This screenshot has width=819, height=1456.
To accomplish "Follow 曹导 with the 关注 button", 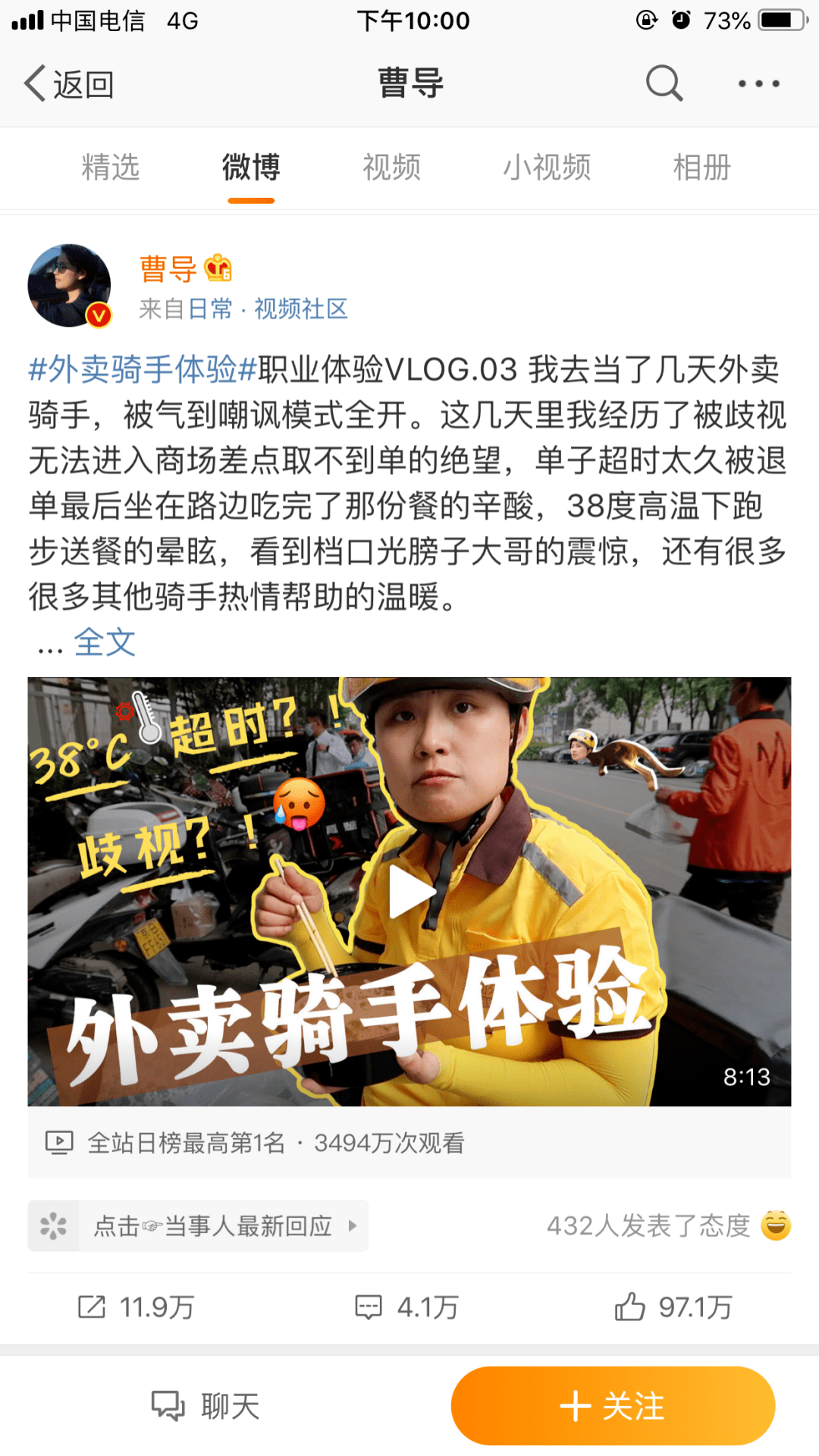I will coord(613,1406).
